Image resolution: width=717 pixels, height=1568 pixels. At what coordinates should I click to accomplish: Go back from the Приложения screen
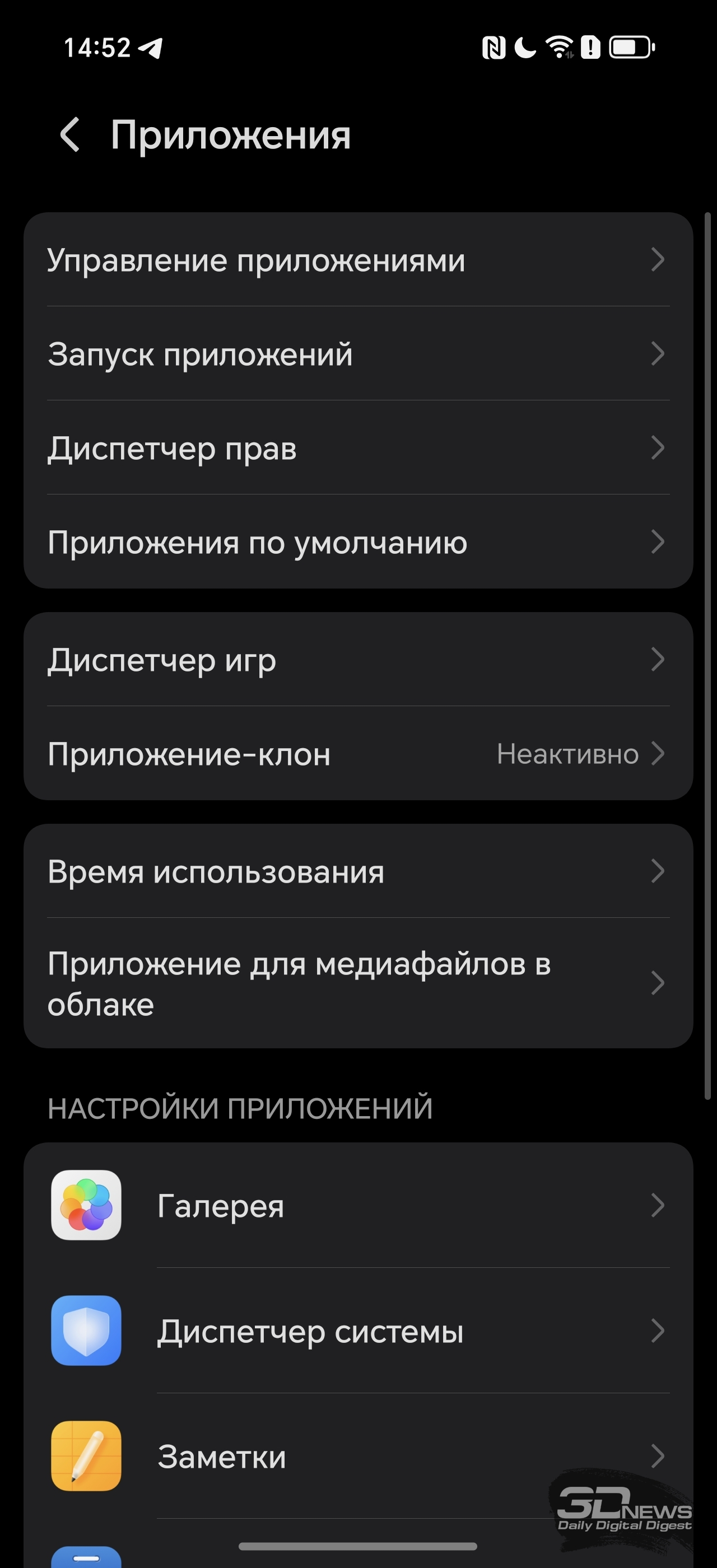[70, 134]
